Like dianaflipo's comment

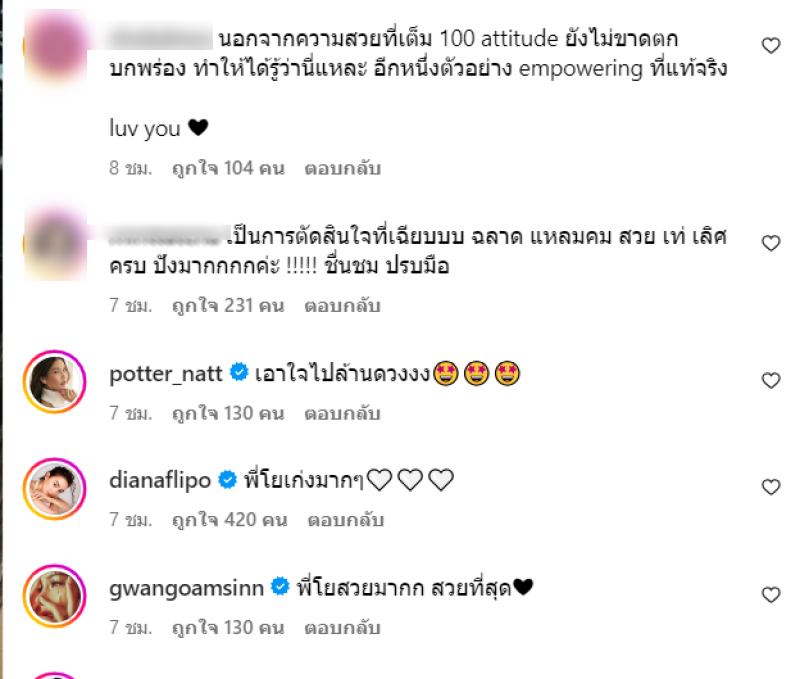770,487
